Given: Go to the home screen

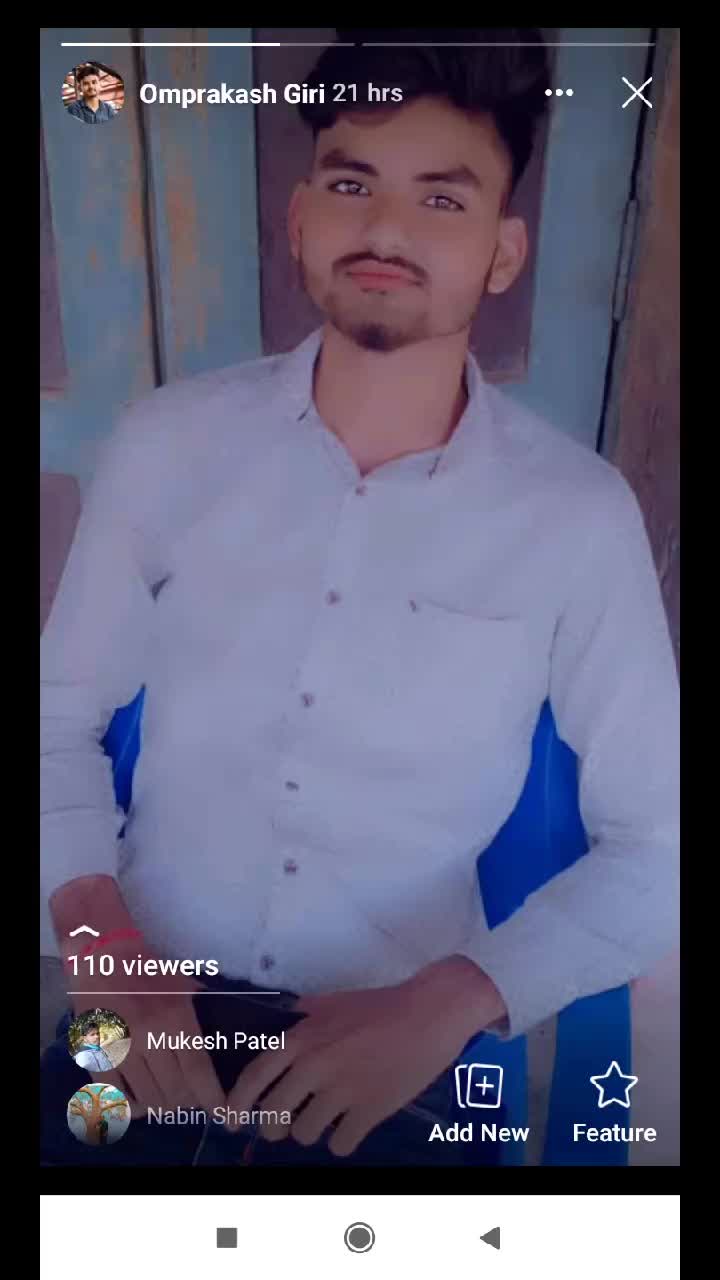Looking at the screenshot, I should point(360,1238).
